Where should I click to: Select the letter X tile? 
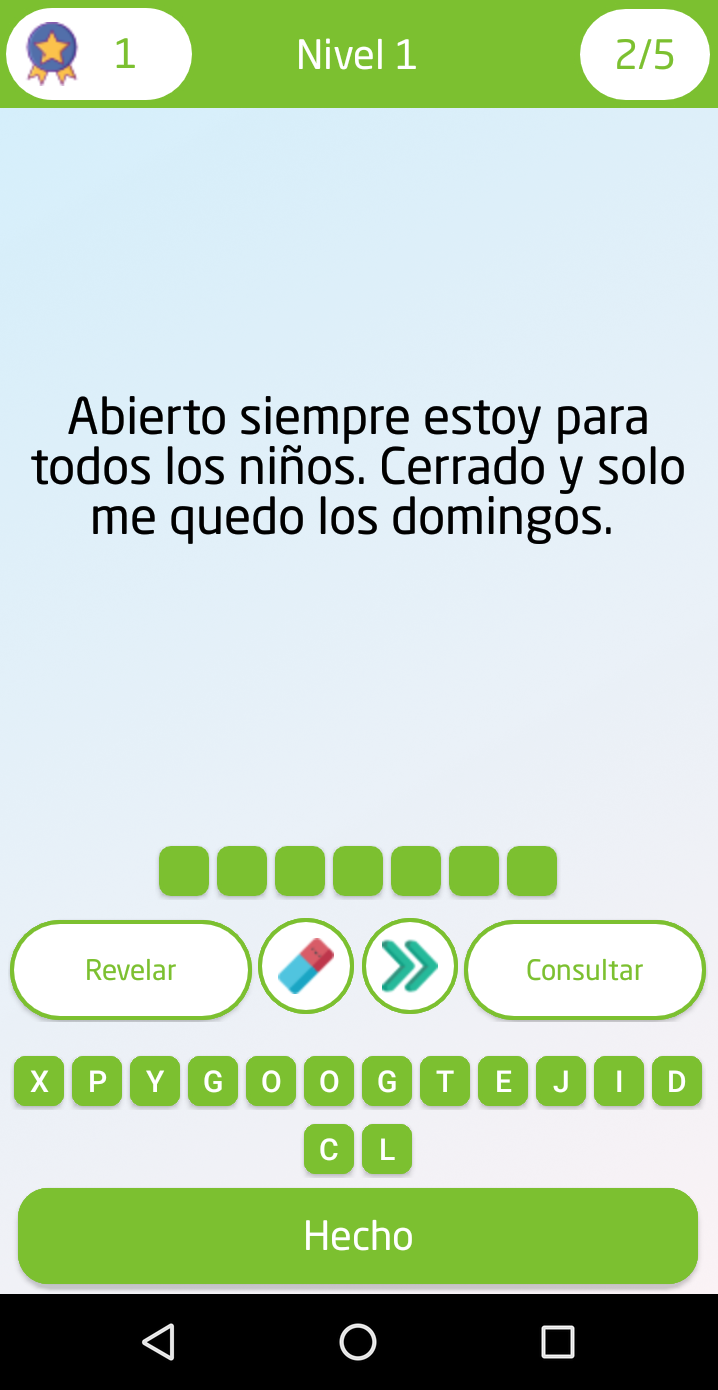click(x=39, y=1082)
